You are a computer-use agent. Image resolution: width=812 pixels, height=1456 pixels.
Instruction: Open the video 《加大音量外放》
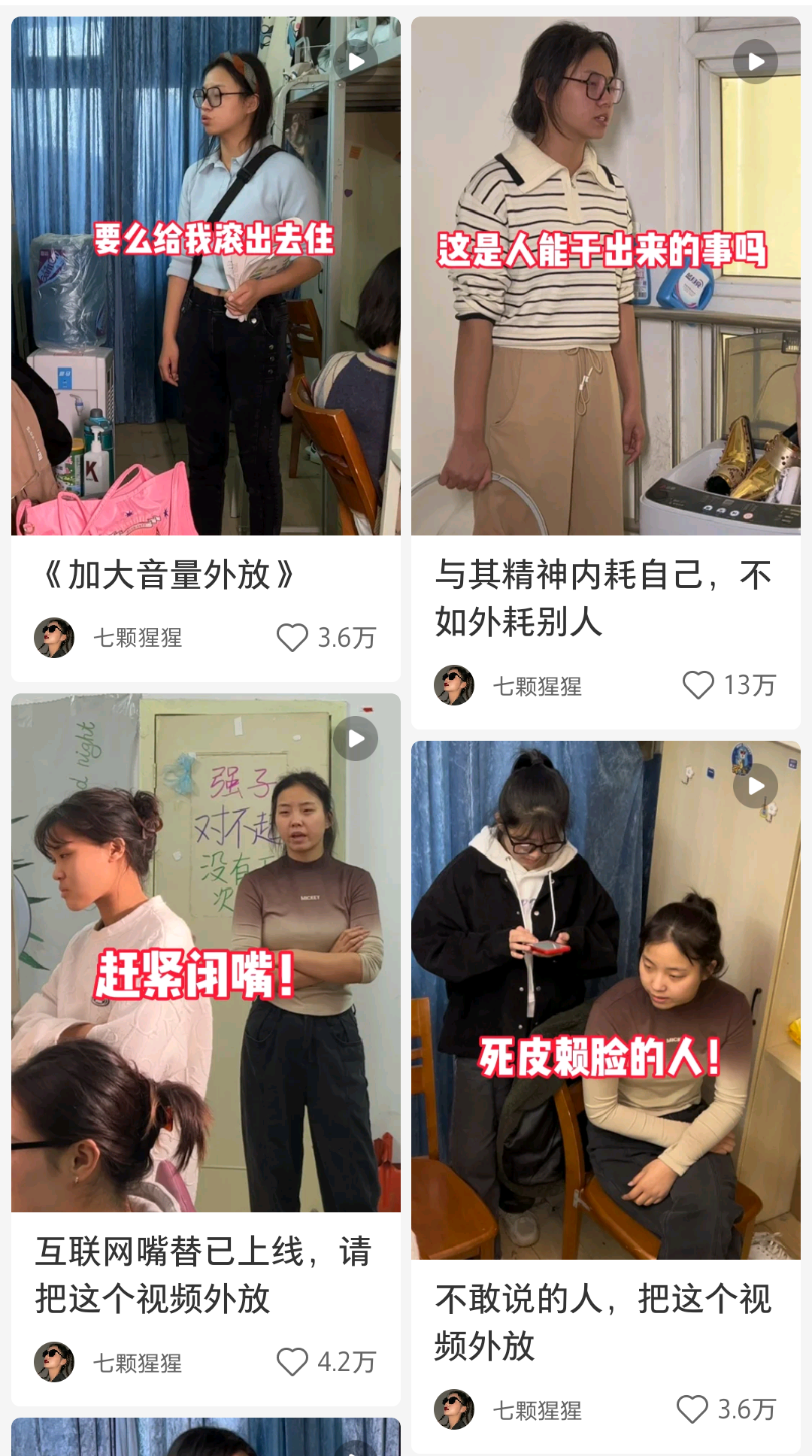205,276
